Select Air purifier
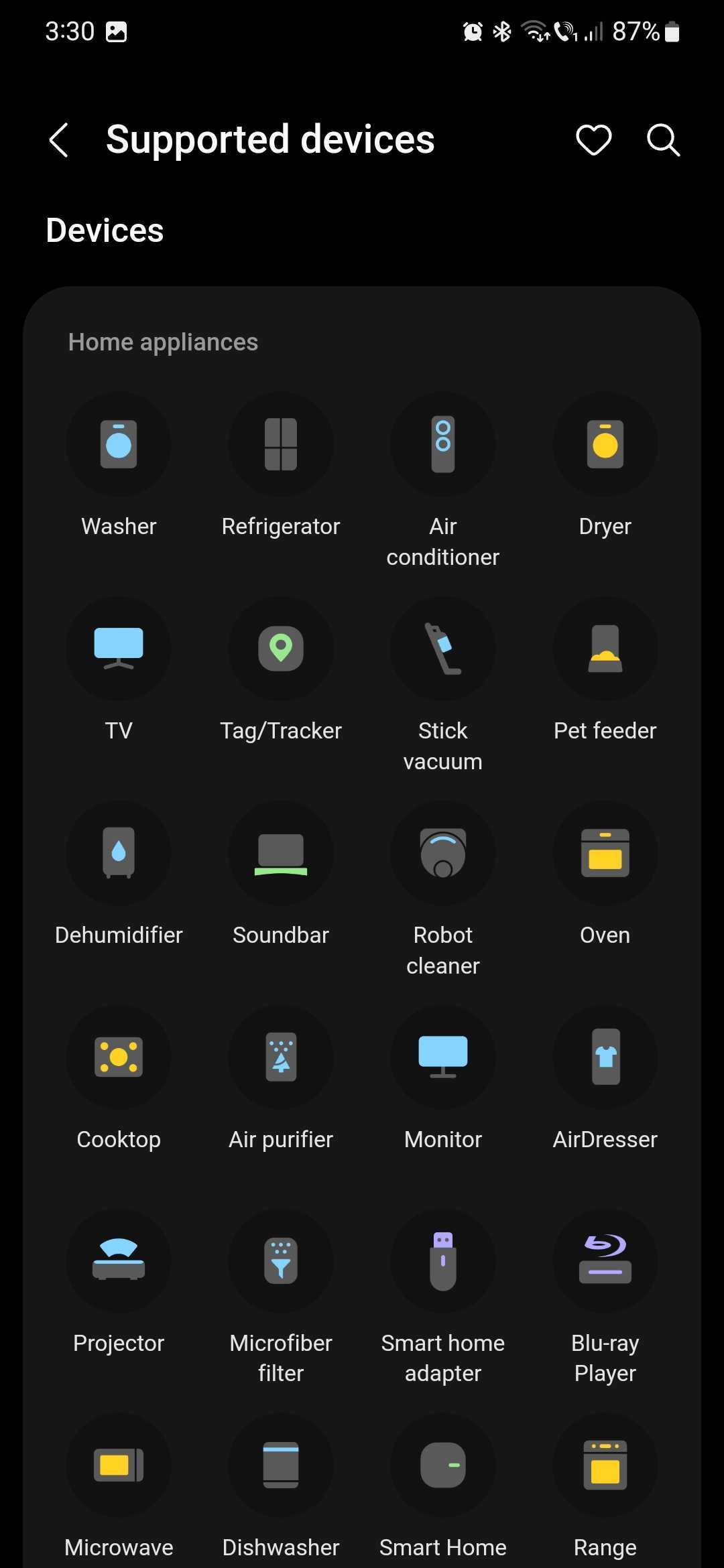Screen dimensions: 724x1568 coord(281,1057)
